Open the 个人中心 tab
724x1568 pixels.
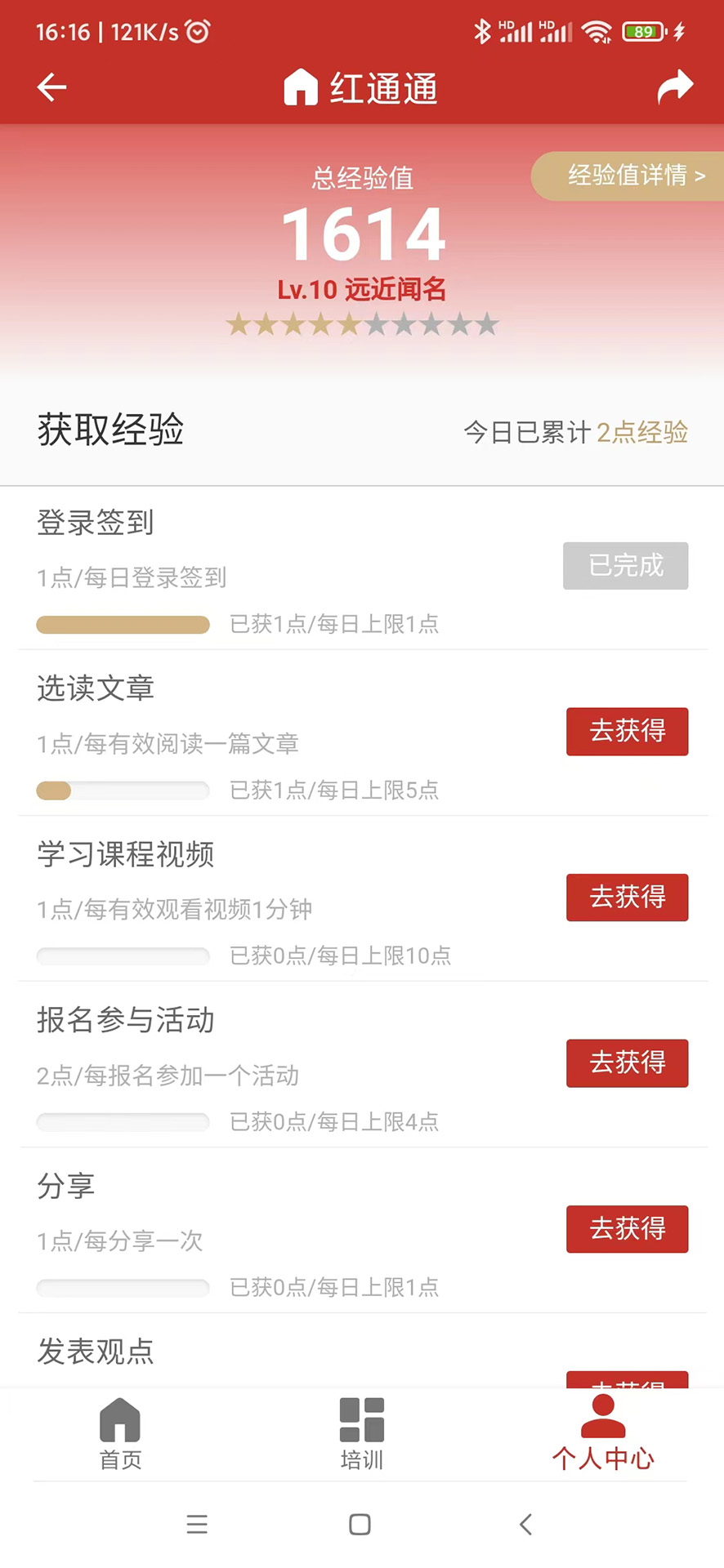point(603,1434)
